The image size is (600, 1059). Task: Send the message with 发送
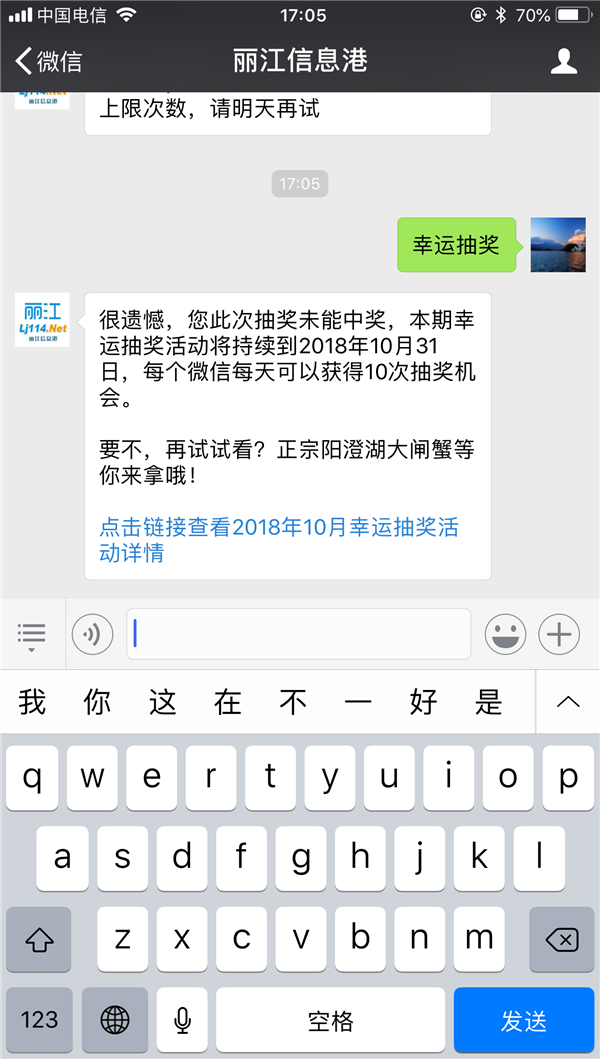[523, 1020]
